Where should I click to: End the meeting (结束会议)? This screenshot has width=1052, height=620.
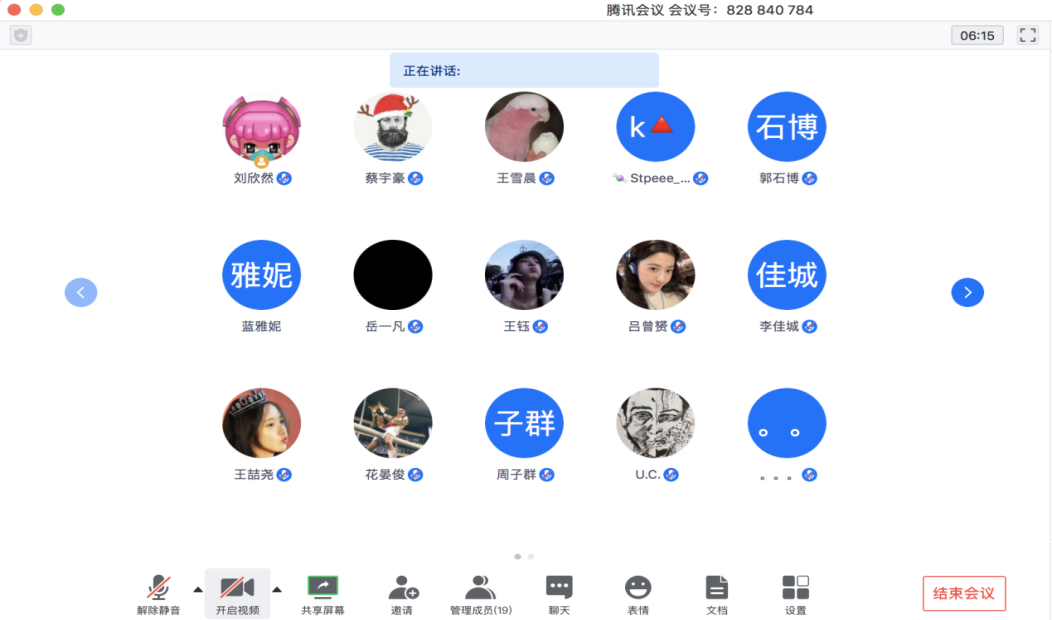coord(963,593)
